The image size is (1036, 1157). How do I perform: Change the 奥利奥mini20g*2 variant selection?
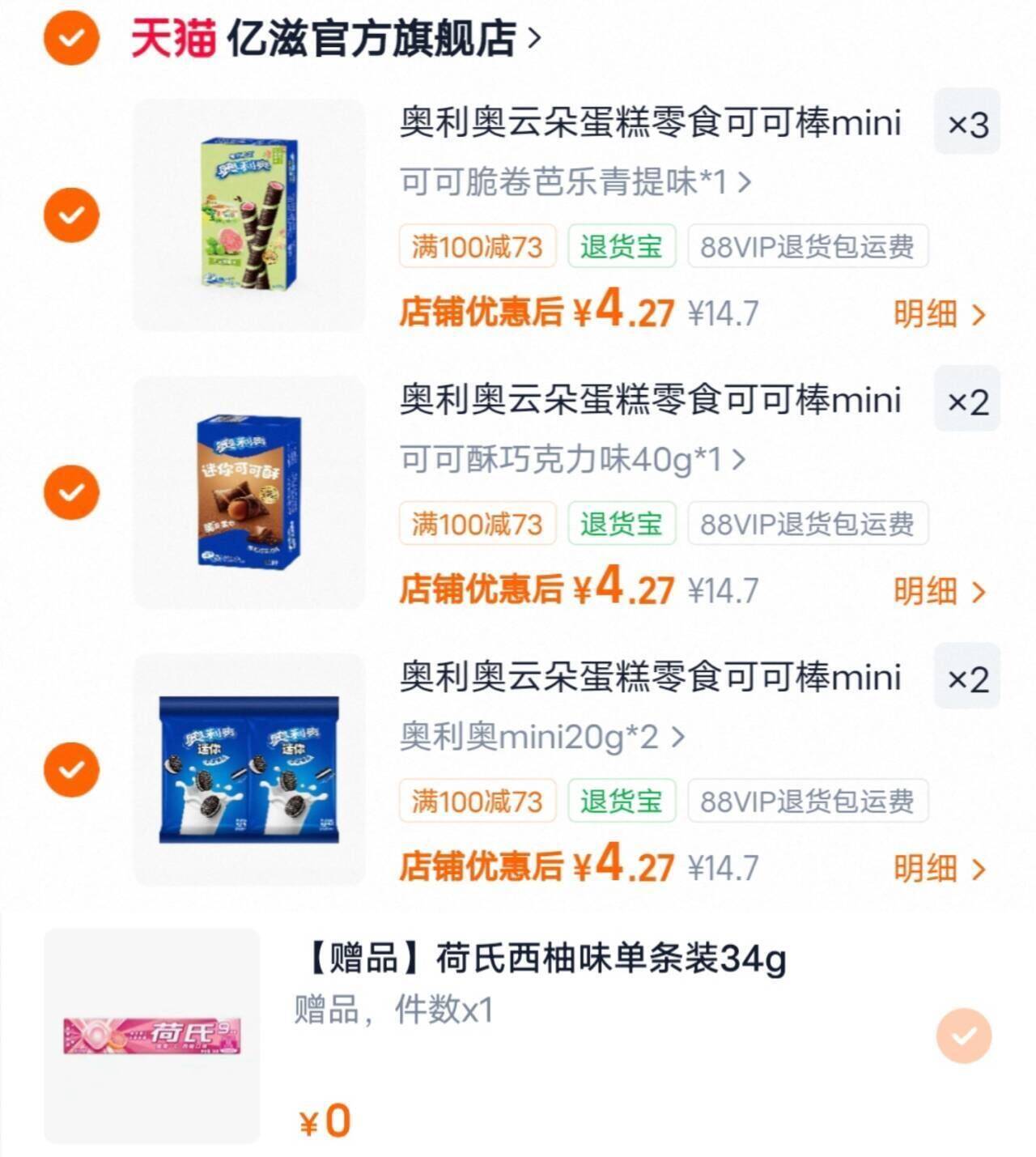542,737
